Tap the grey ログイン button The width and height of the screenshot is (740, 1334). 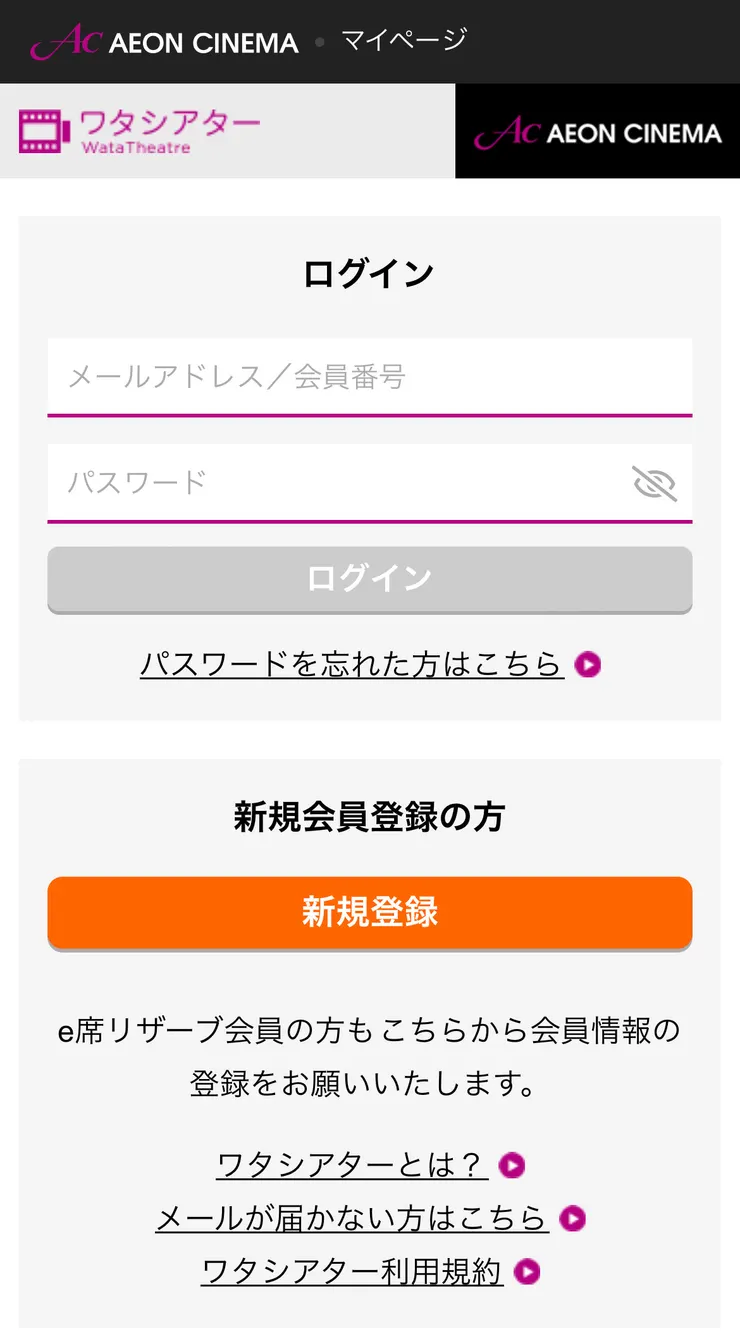point(369,579)
